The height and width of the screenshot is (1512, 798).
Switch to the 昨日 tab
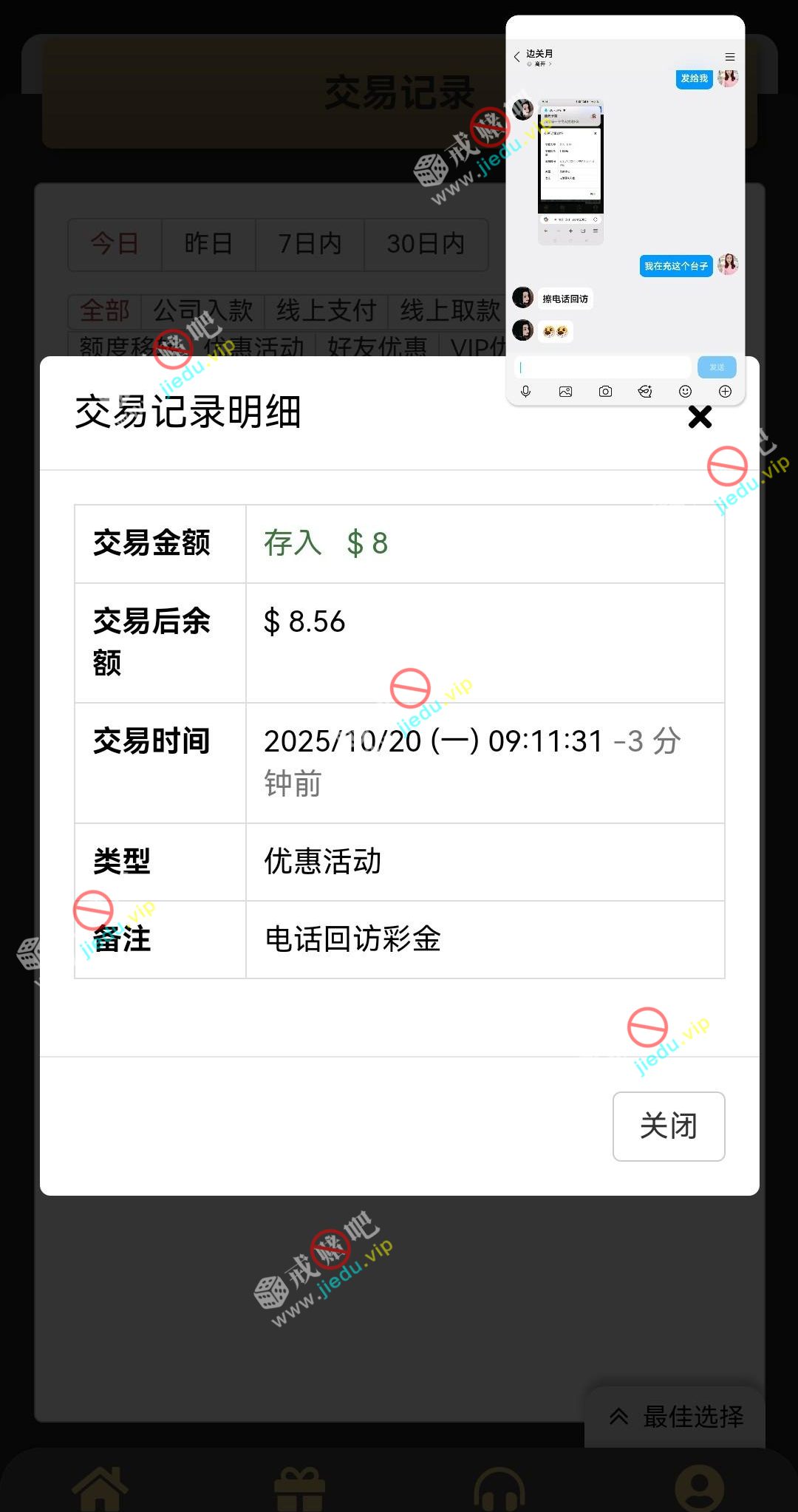(208, 244)
